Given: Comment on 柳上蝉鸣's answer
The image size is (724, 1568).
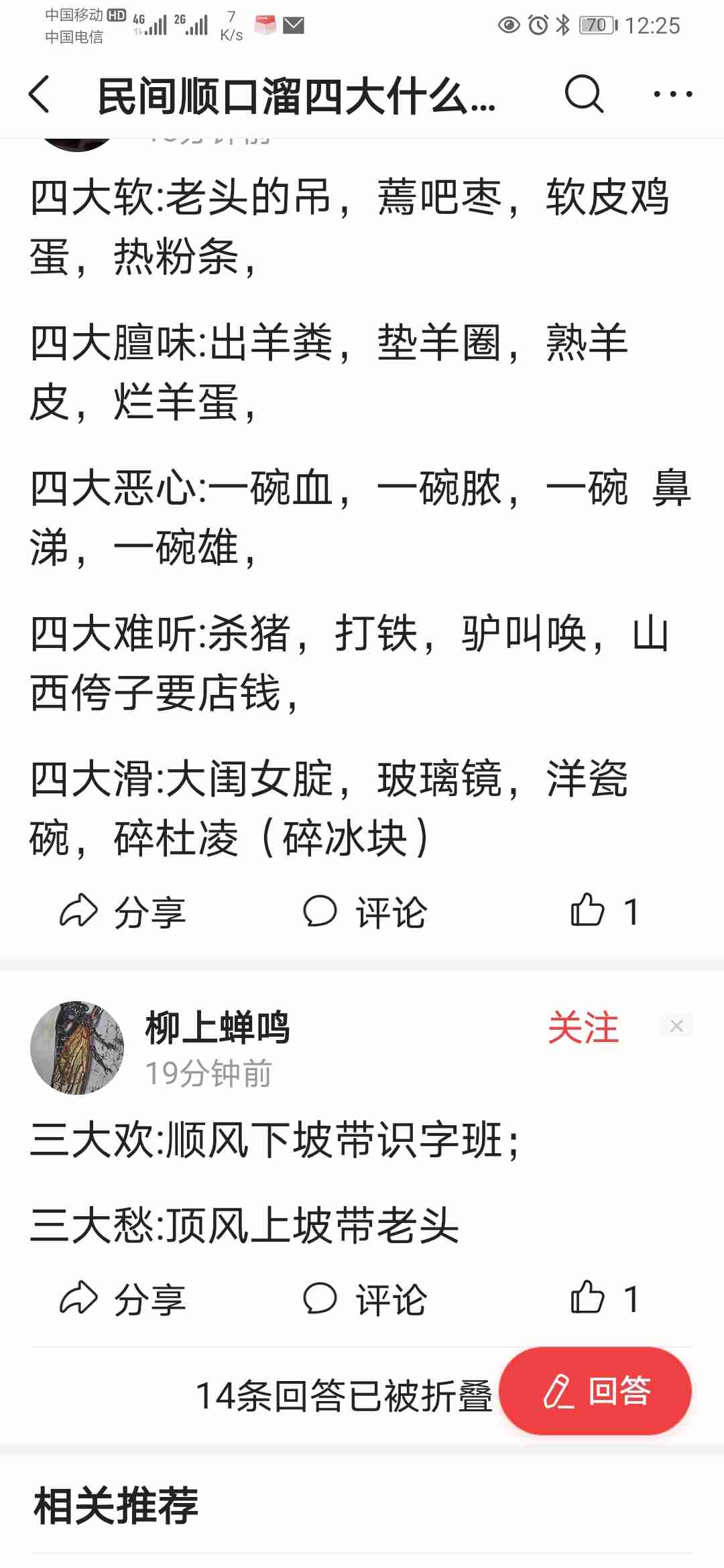Looking at the screenshot, I should coord(364,1299).
